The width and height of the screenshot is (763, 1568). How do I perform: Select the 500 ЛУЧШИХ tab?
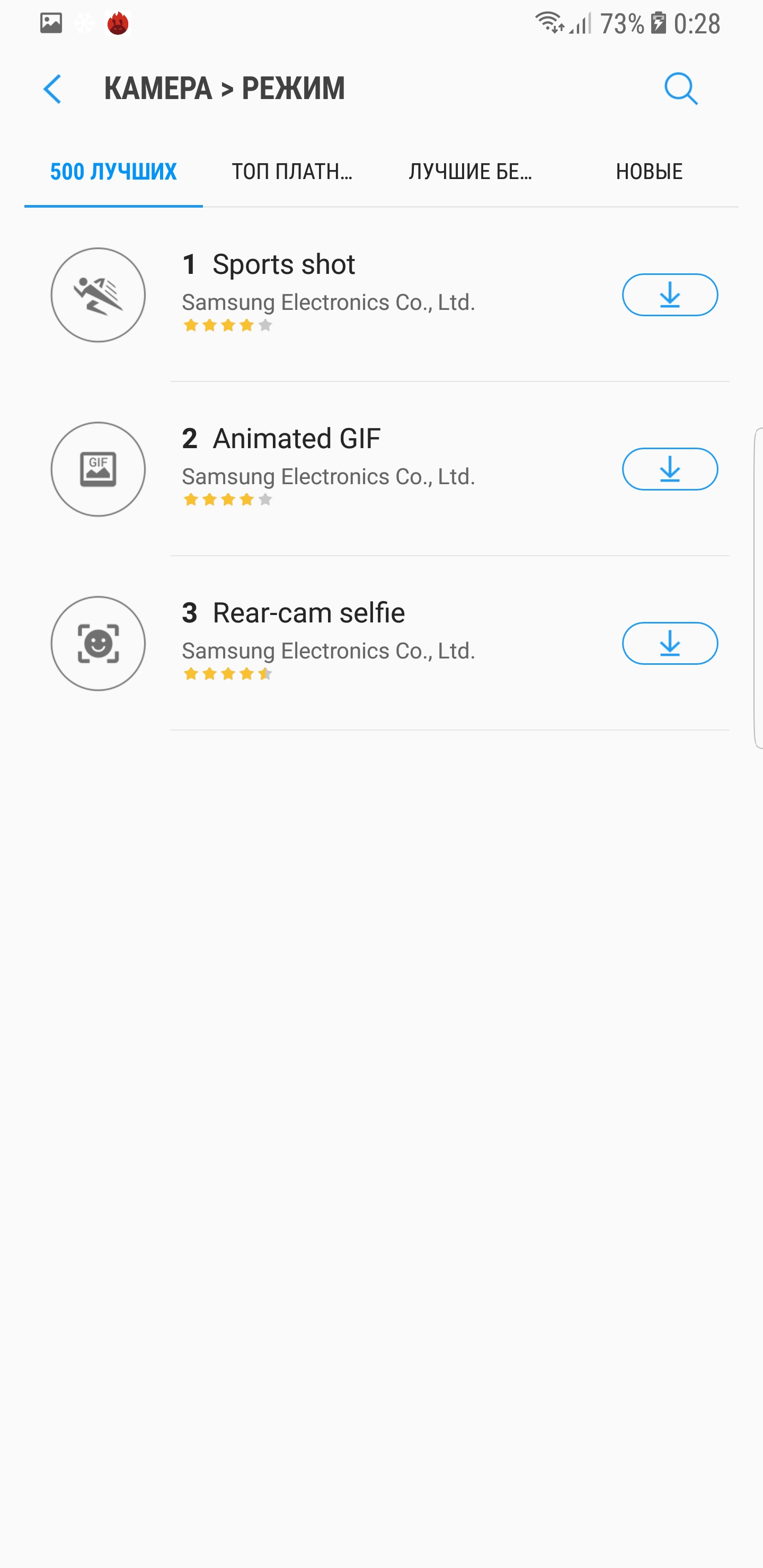click(x=113, y=172)
